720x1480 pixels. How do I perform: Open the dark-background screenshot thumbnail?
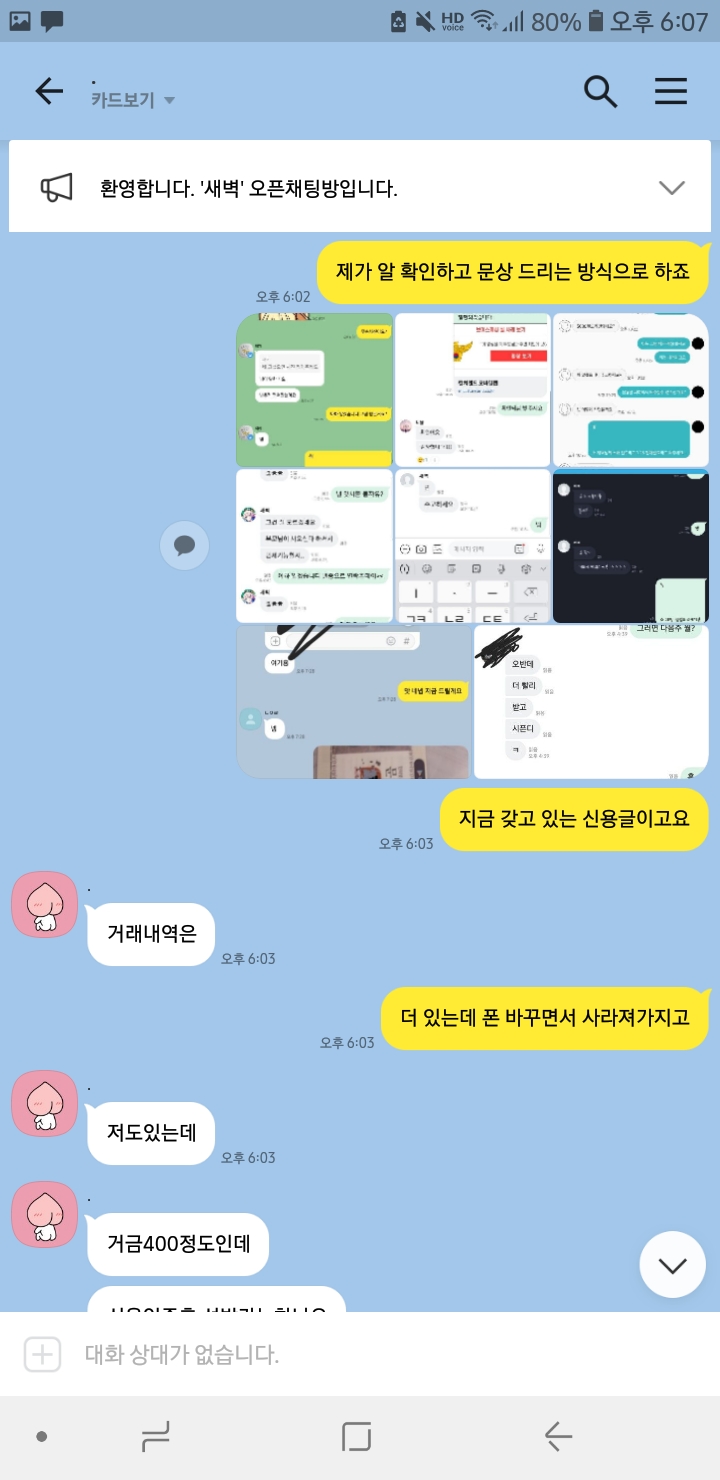click(x=630, y=546)
